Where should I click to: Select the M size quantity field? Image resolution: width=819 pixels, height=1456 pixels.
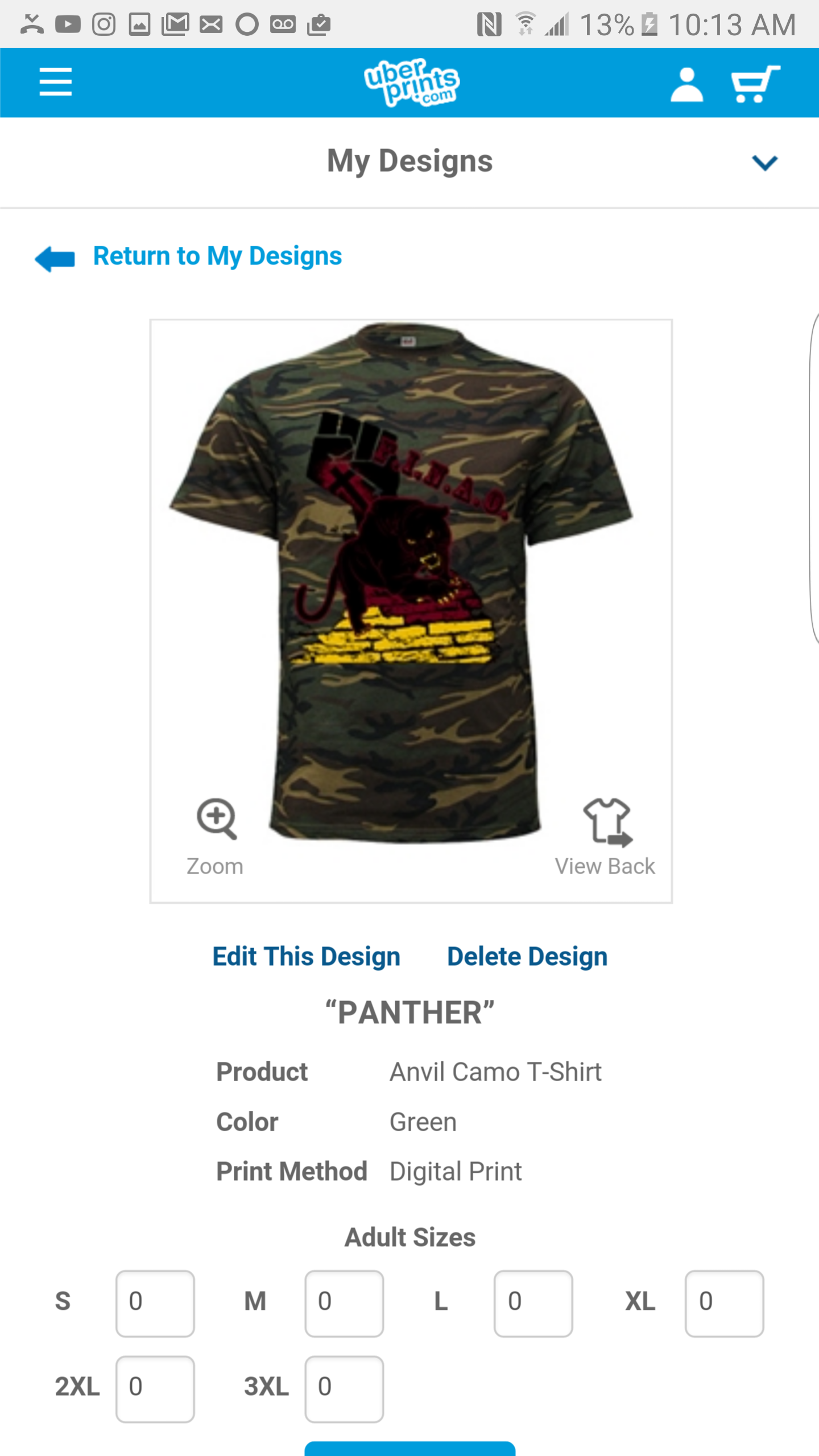(x=344, y=1303)
